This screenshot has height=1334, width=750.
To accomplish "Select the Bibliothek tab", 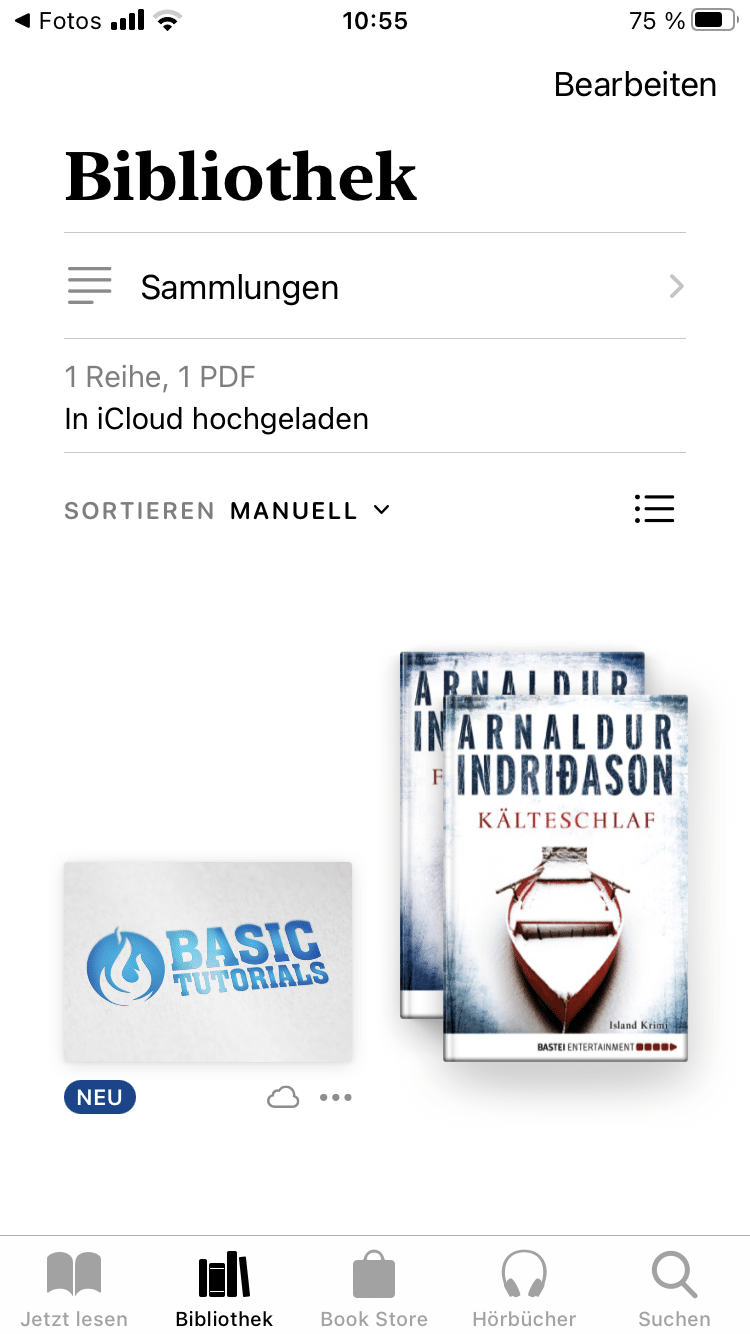I will [224, 1290].
